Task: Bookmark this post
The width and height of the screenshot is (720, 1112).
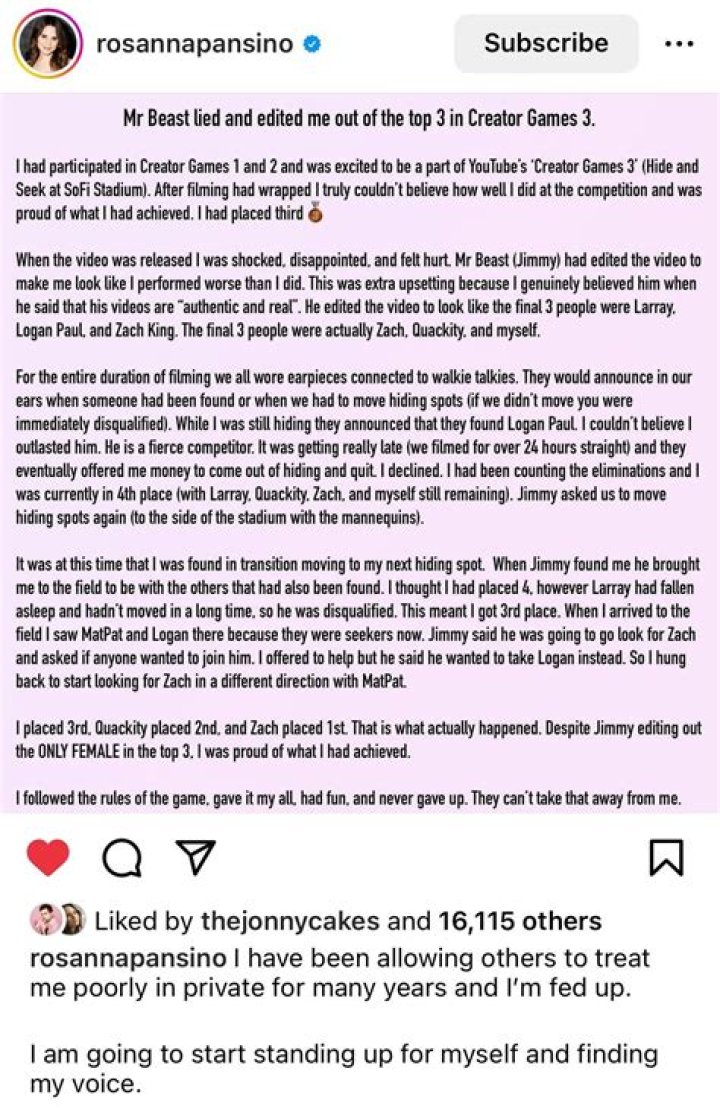Action: click(667, 858)
